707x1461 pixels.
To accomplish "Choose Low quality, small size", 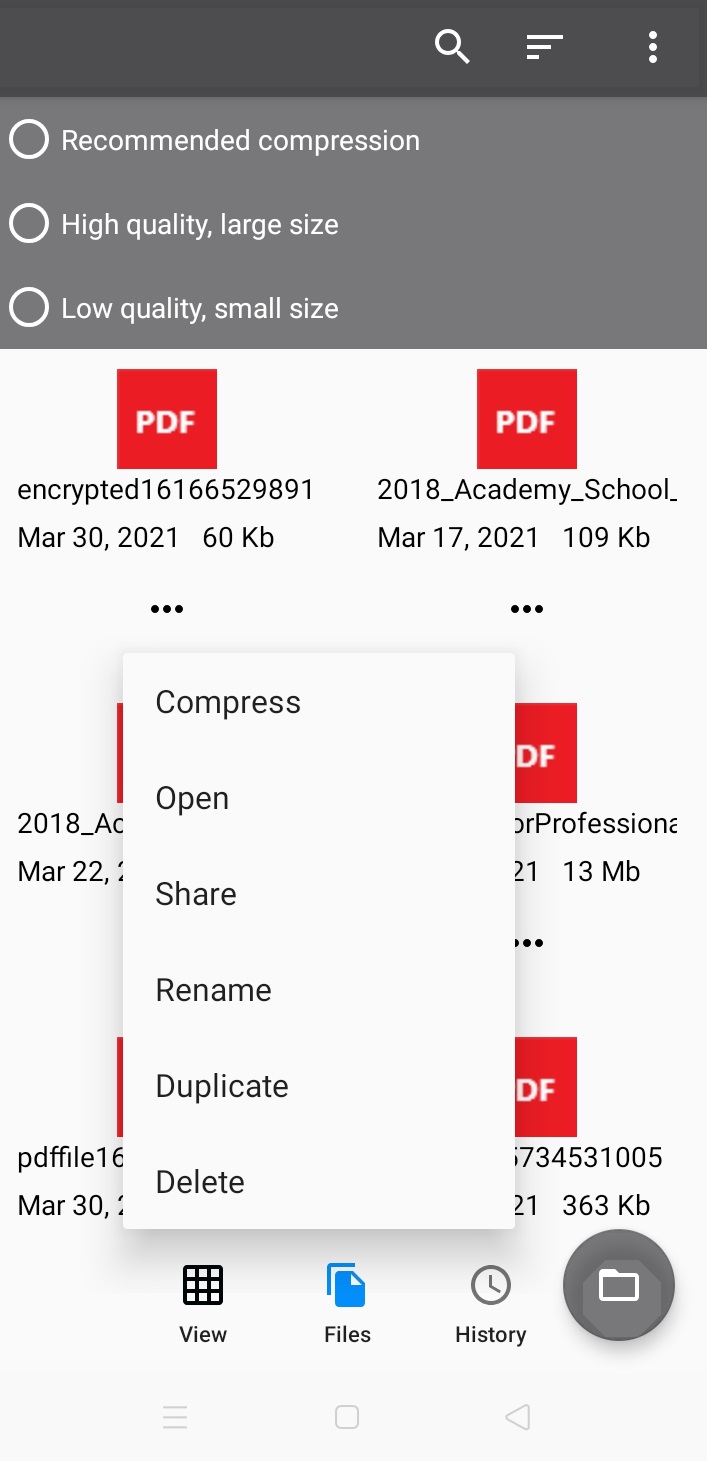I will click(30, 309).
